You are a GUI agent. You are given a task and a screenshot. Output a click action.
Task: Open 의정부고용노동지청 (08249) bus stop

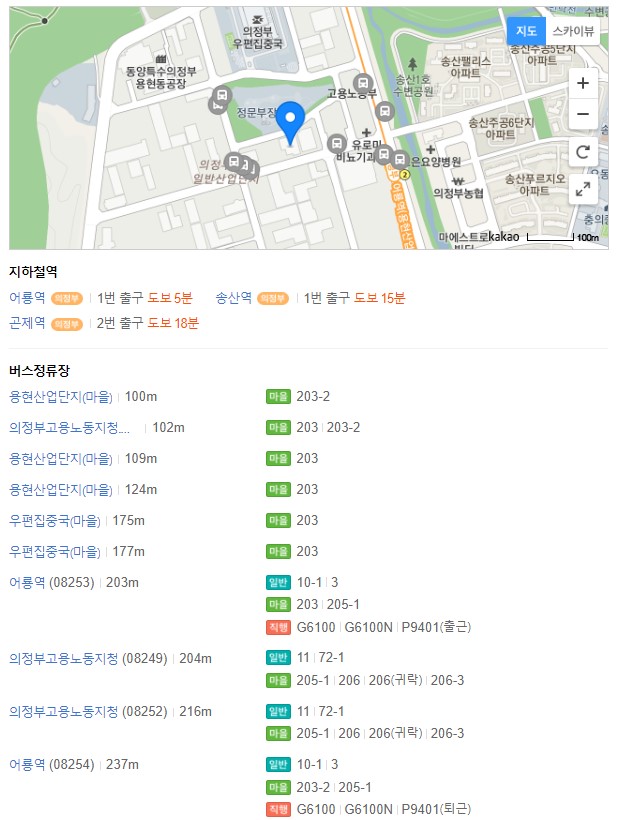click(88, 658)
